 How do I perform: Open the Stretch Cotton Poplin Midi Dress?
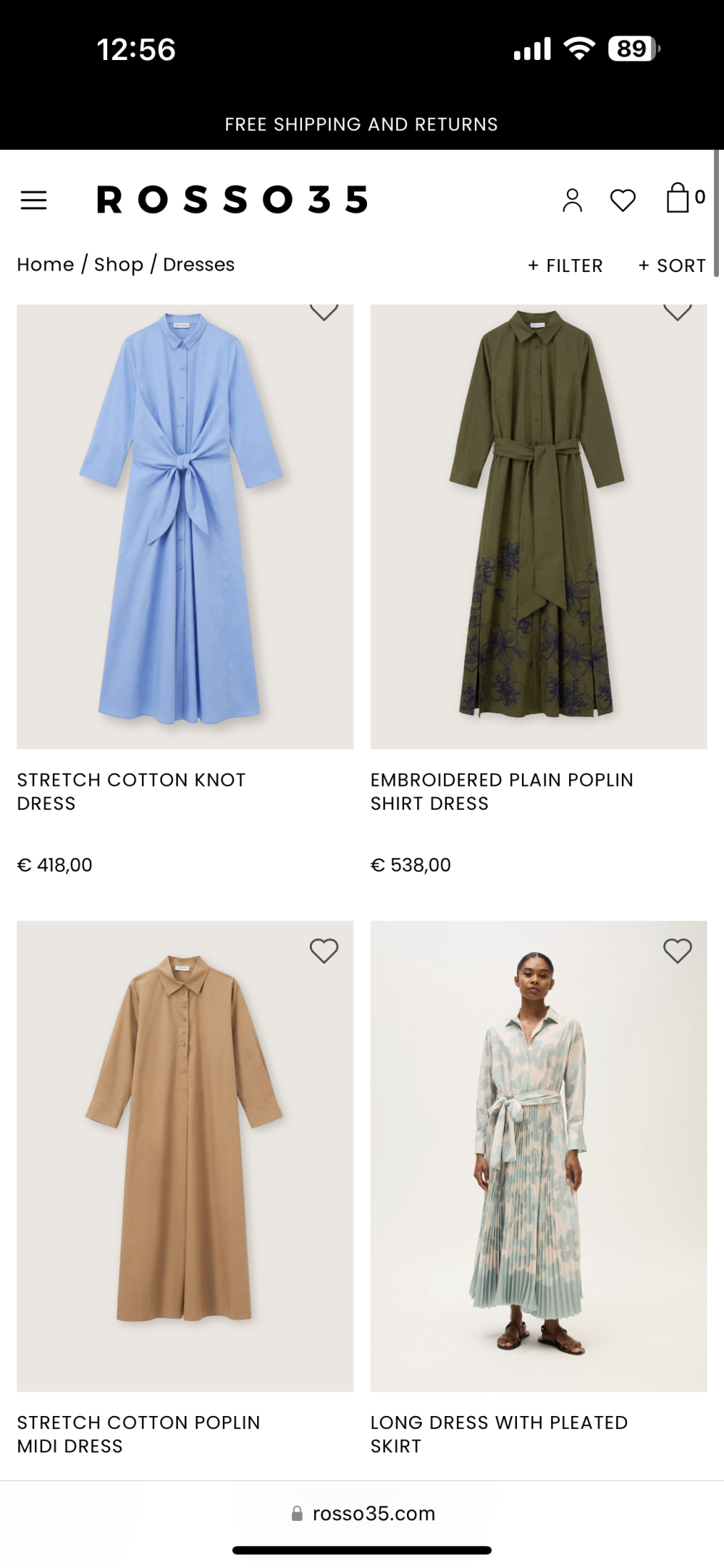[185, 1156]
